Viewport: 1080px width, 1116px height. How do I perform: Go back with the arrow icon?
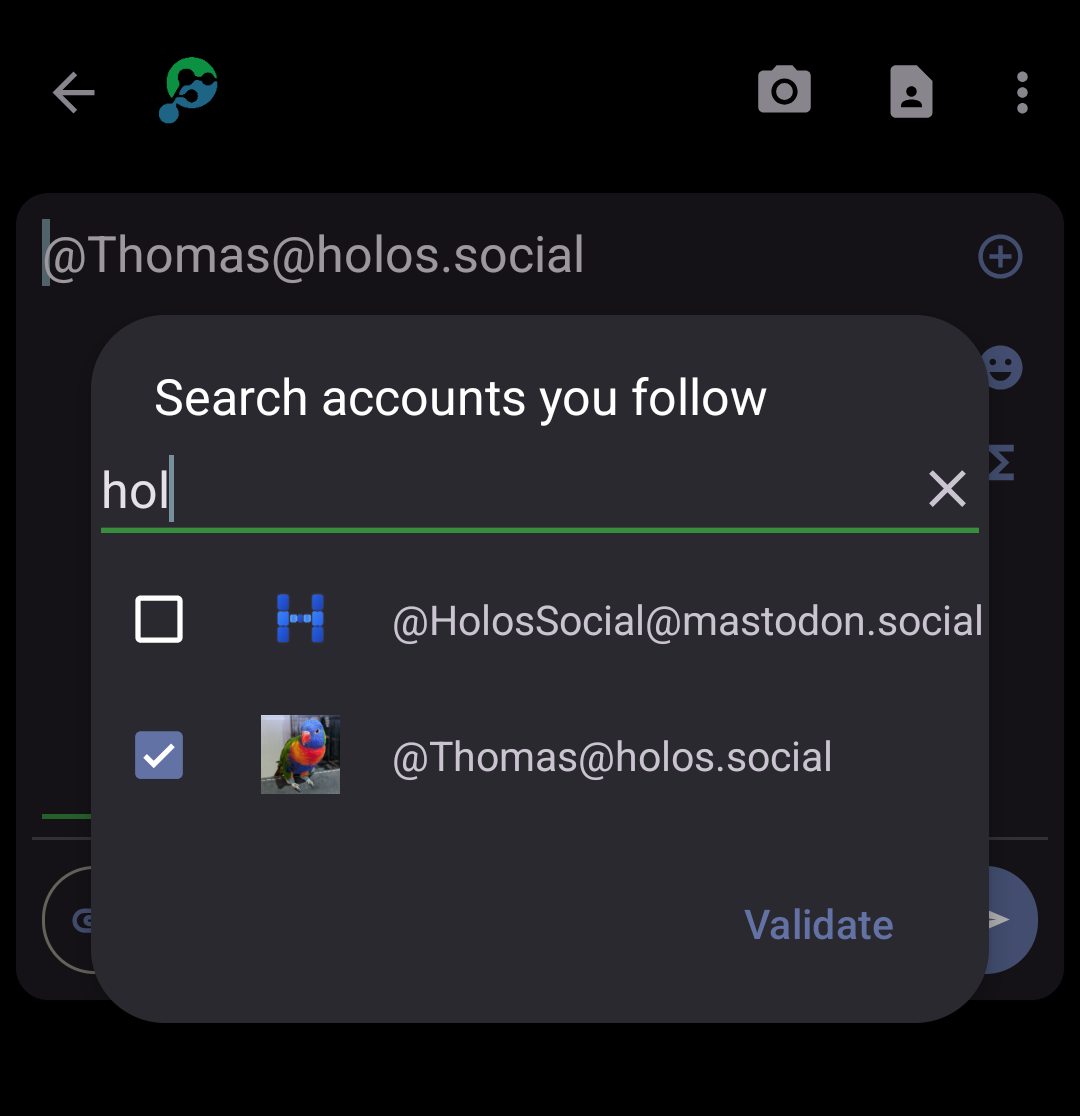click(74, 94)
